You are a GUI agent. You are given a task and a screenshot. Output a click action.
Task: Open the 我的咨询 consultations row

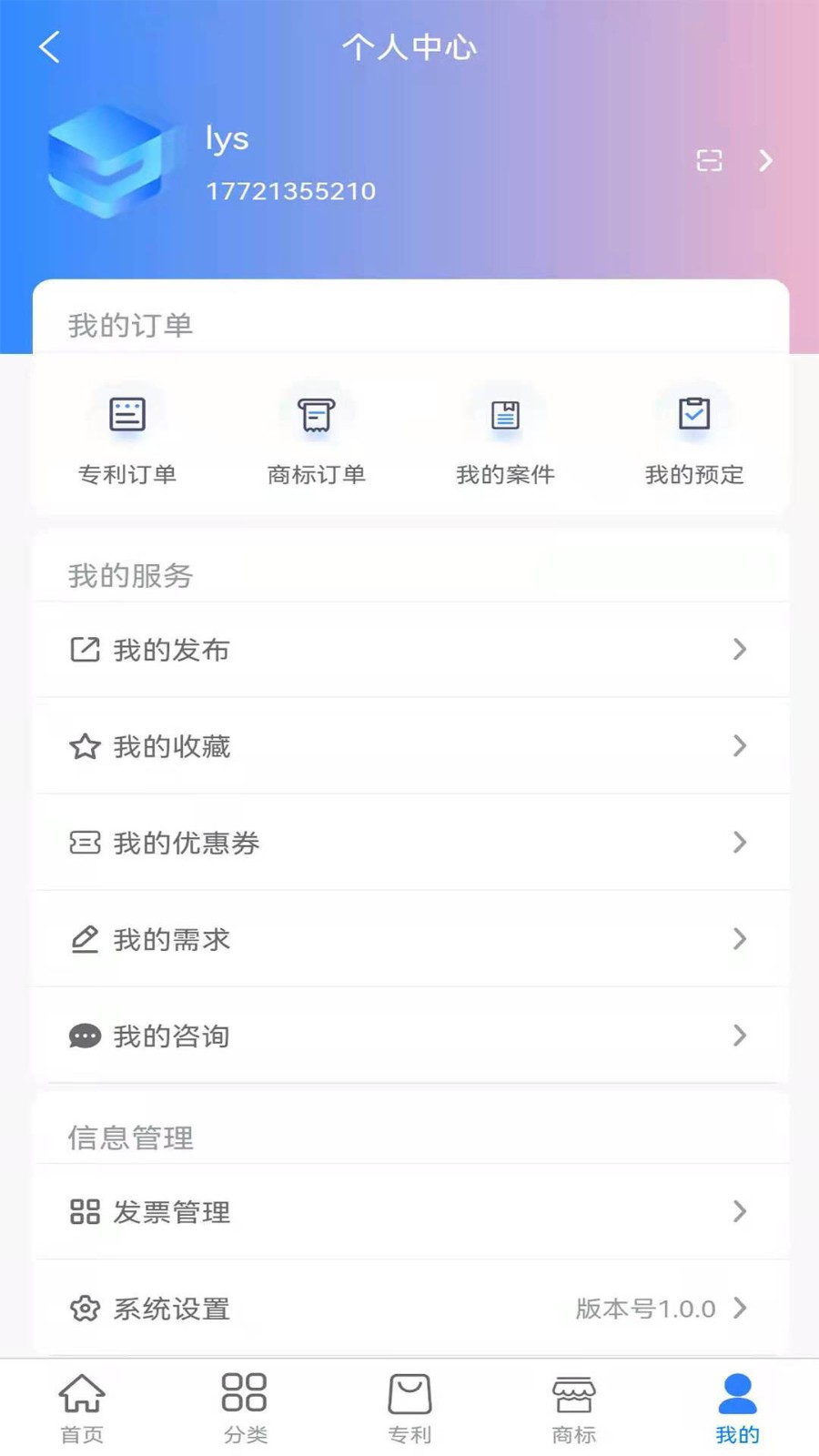[x=409, y=1036]
